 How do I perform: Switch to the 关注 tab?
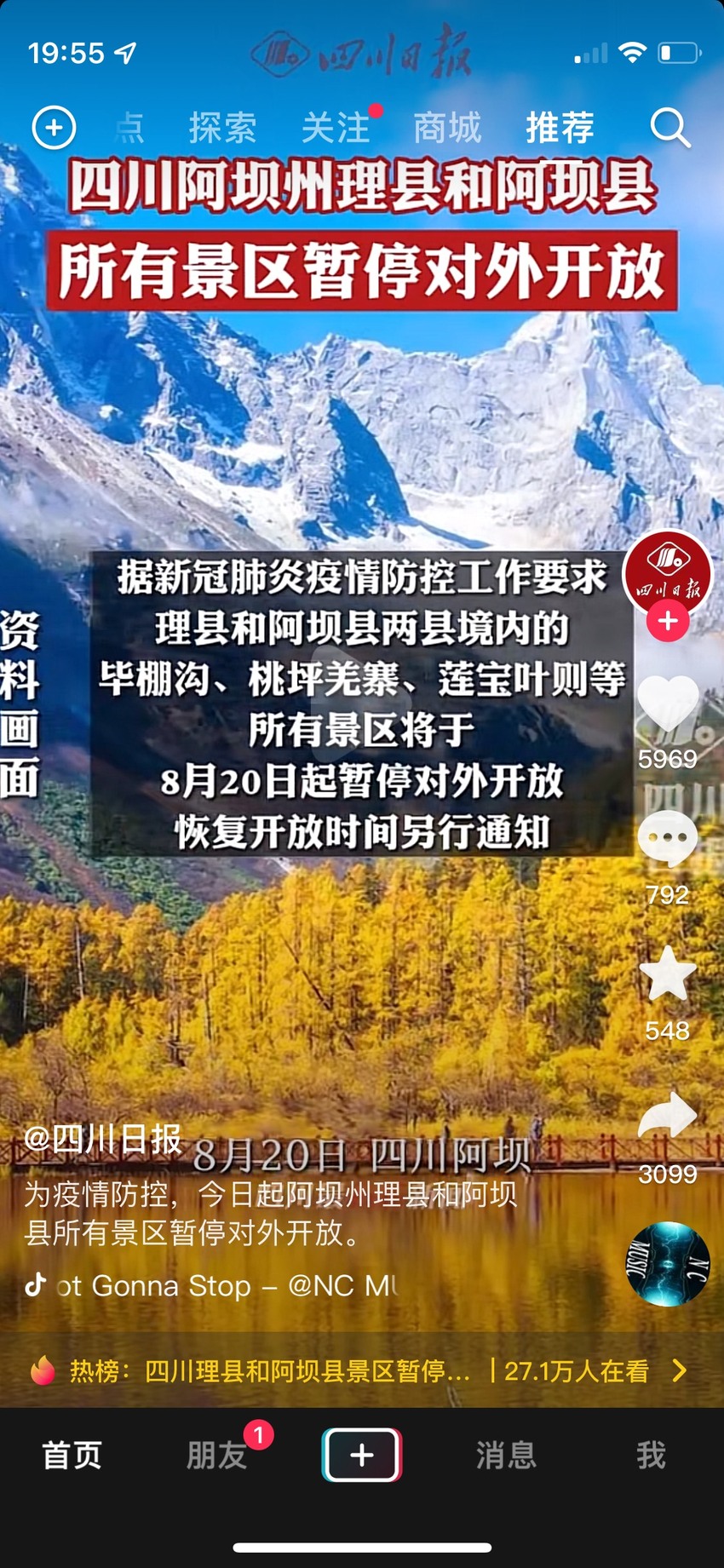[x=336, y=128]
